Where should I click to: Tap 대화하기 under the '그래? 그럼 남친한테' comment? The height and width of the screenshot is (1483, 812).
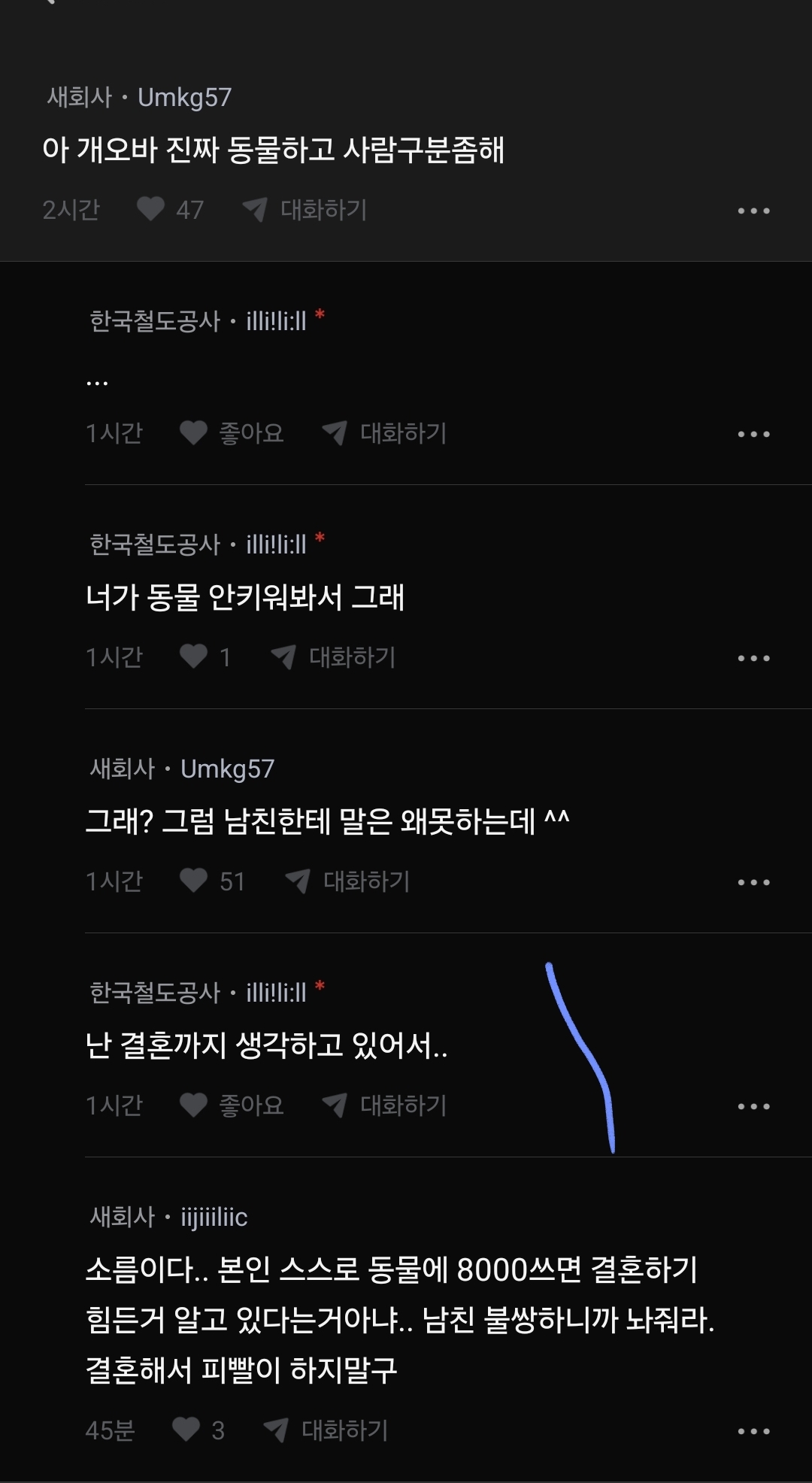pos(348,881)
